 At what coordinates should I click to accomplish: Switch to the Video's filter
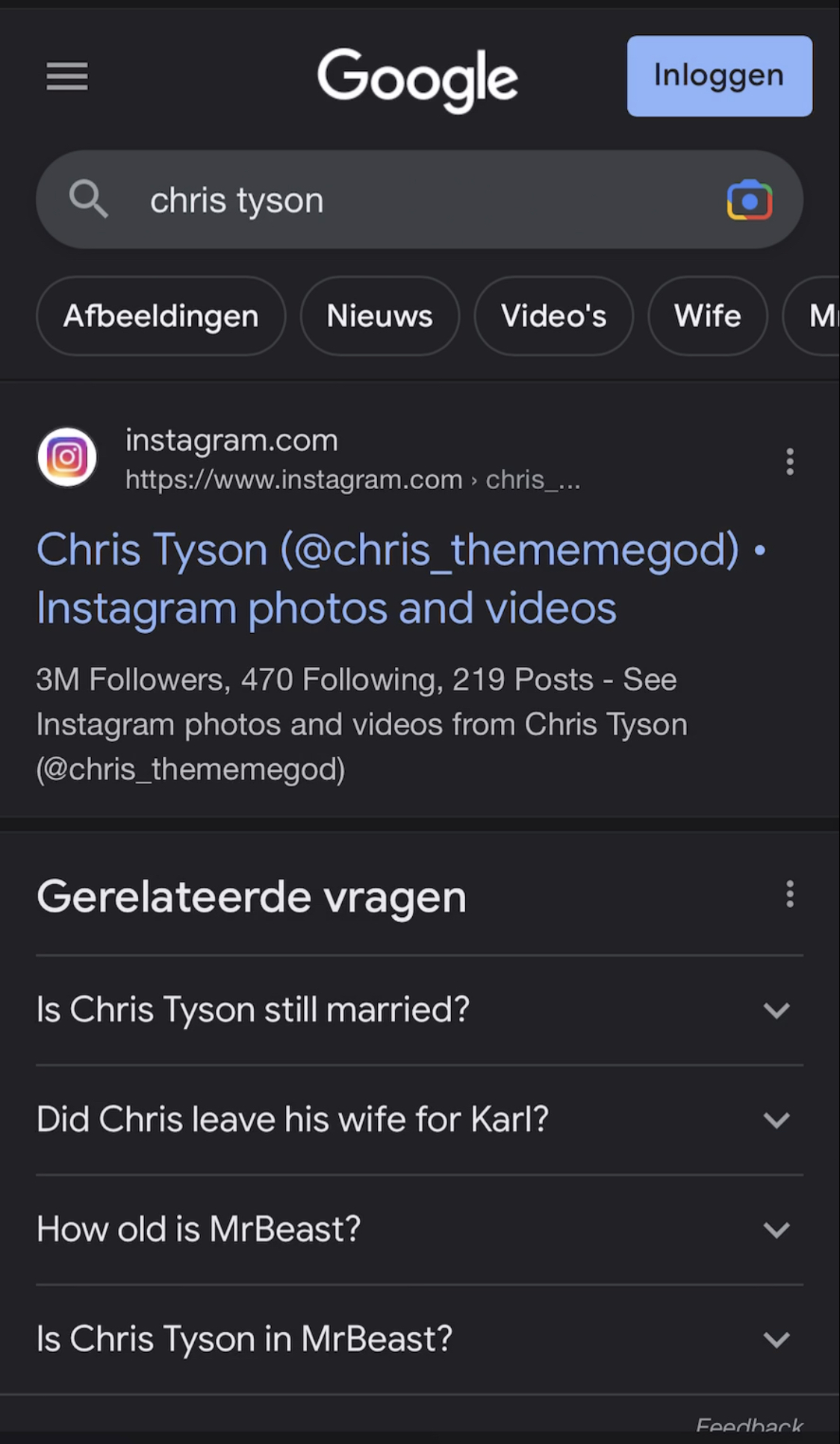point(553,316)
